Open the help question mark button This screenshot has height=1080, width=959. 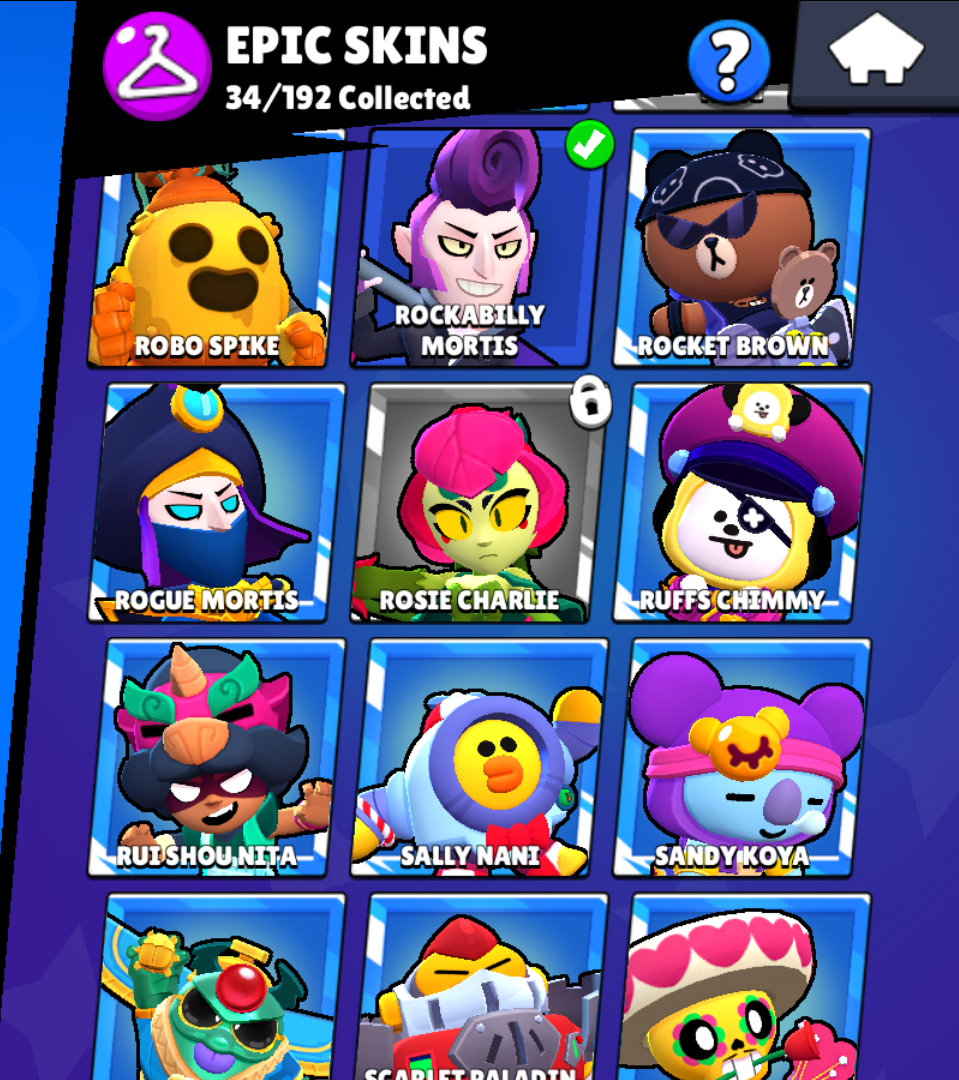coord(729,62)
